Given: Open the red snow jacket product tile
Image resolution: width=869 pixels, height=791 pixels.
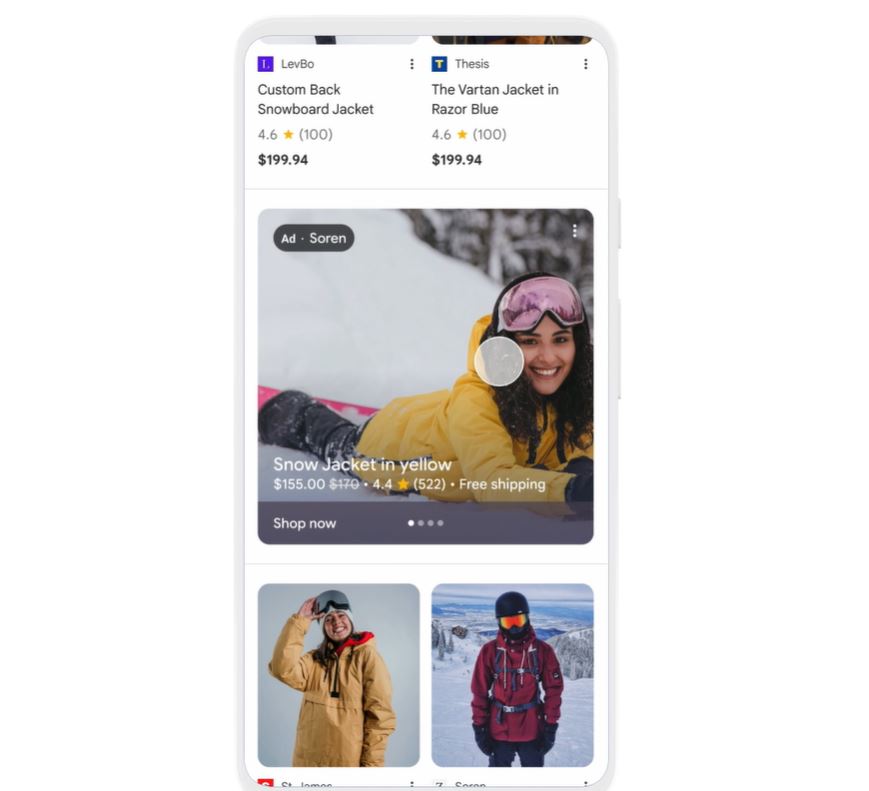Looking at the screenshot, I should click(512, 675).
